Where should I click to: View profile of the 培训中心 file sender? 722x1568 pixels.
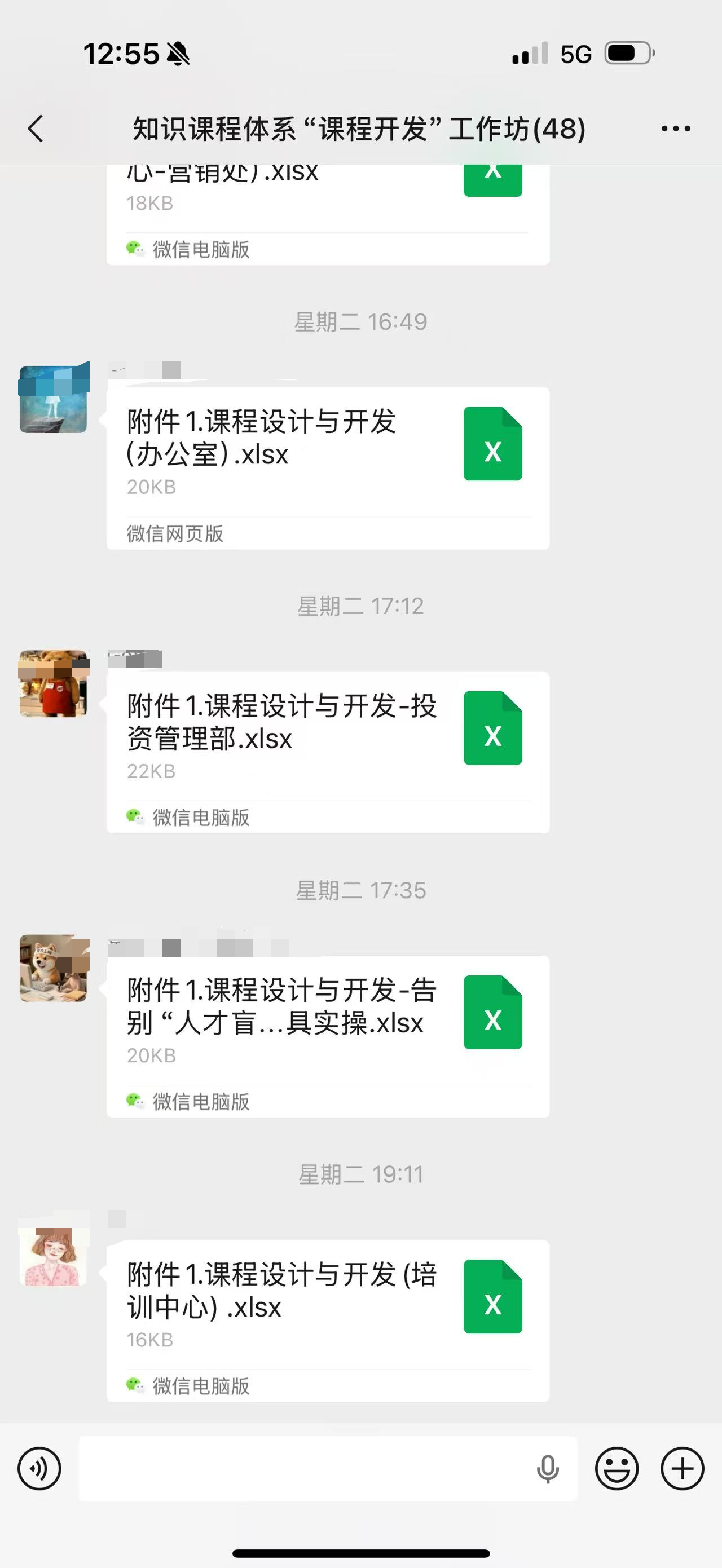pyautogui.click(x=54, y=1252)
